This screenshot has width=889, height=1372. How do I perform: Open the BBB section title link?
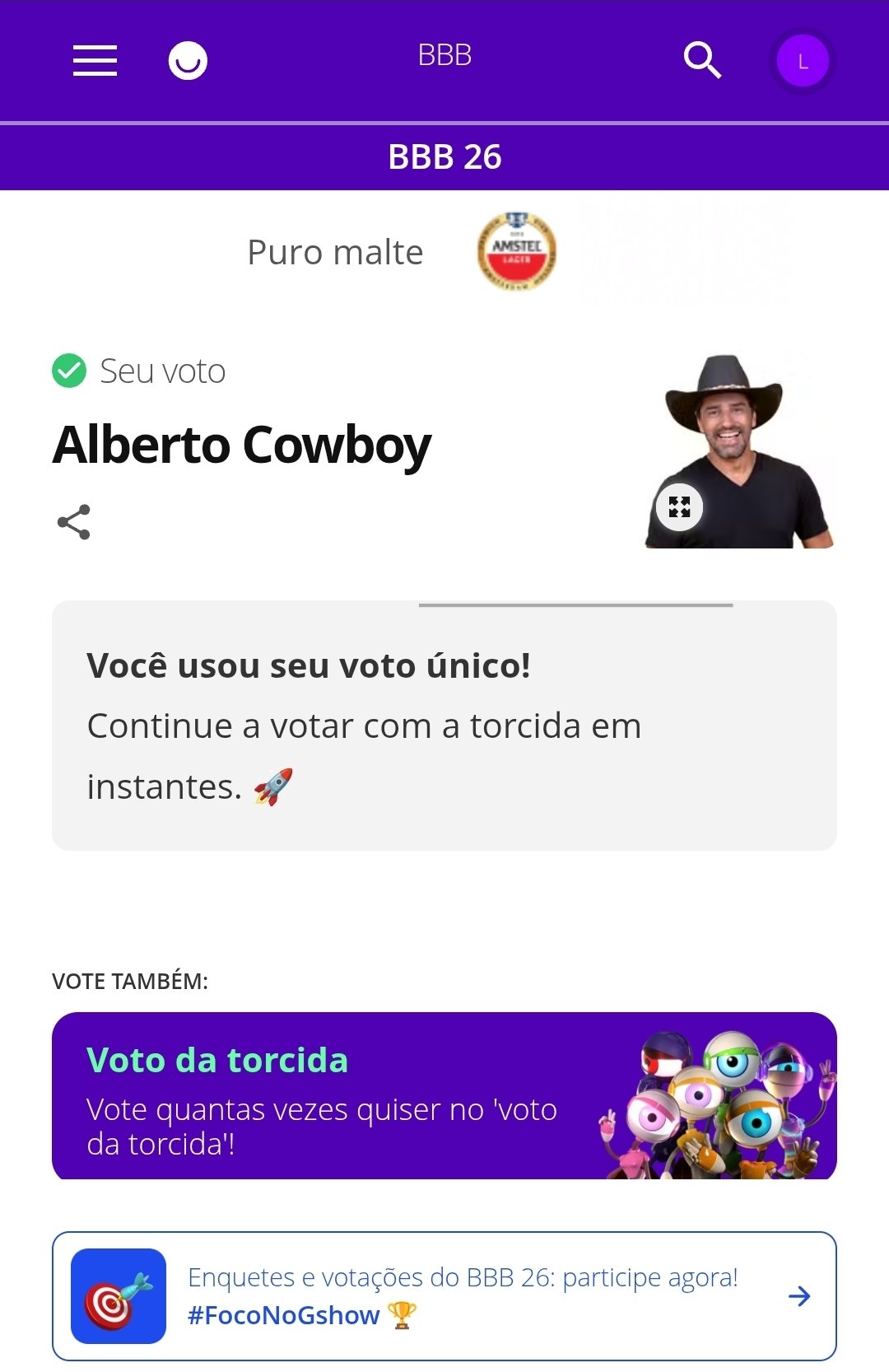click(x=444, y=55)
